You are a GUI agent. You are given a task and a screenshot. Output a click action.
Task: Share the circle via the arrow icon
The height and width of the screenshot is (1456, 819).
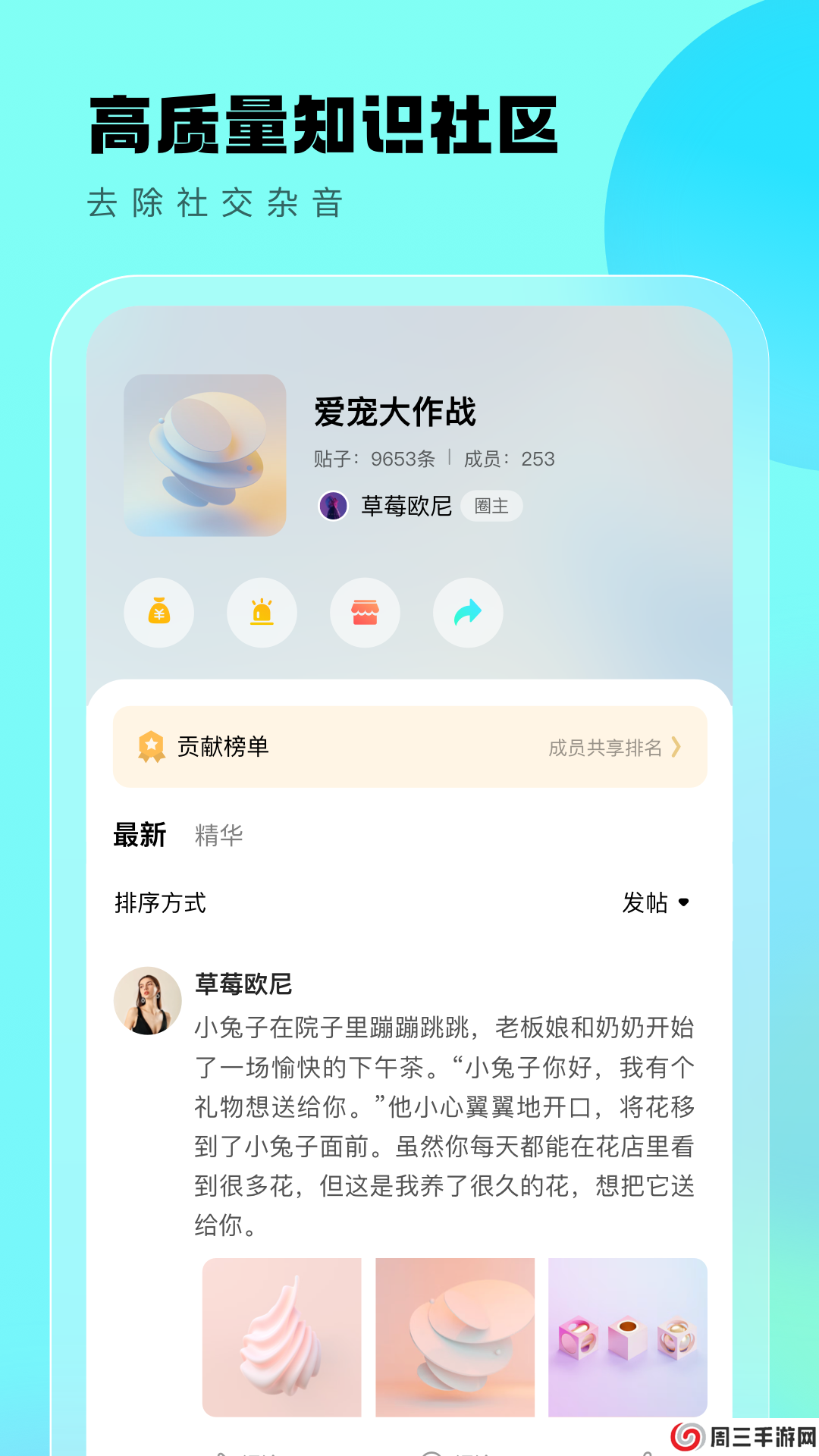point(469,613)
